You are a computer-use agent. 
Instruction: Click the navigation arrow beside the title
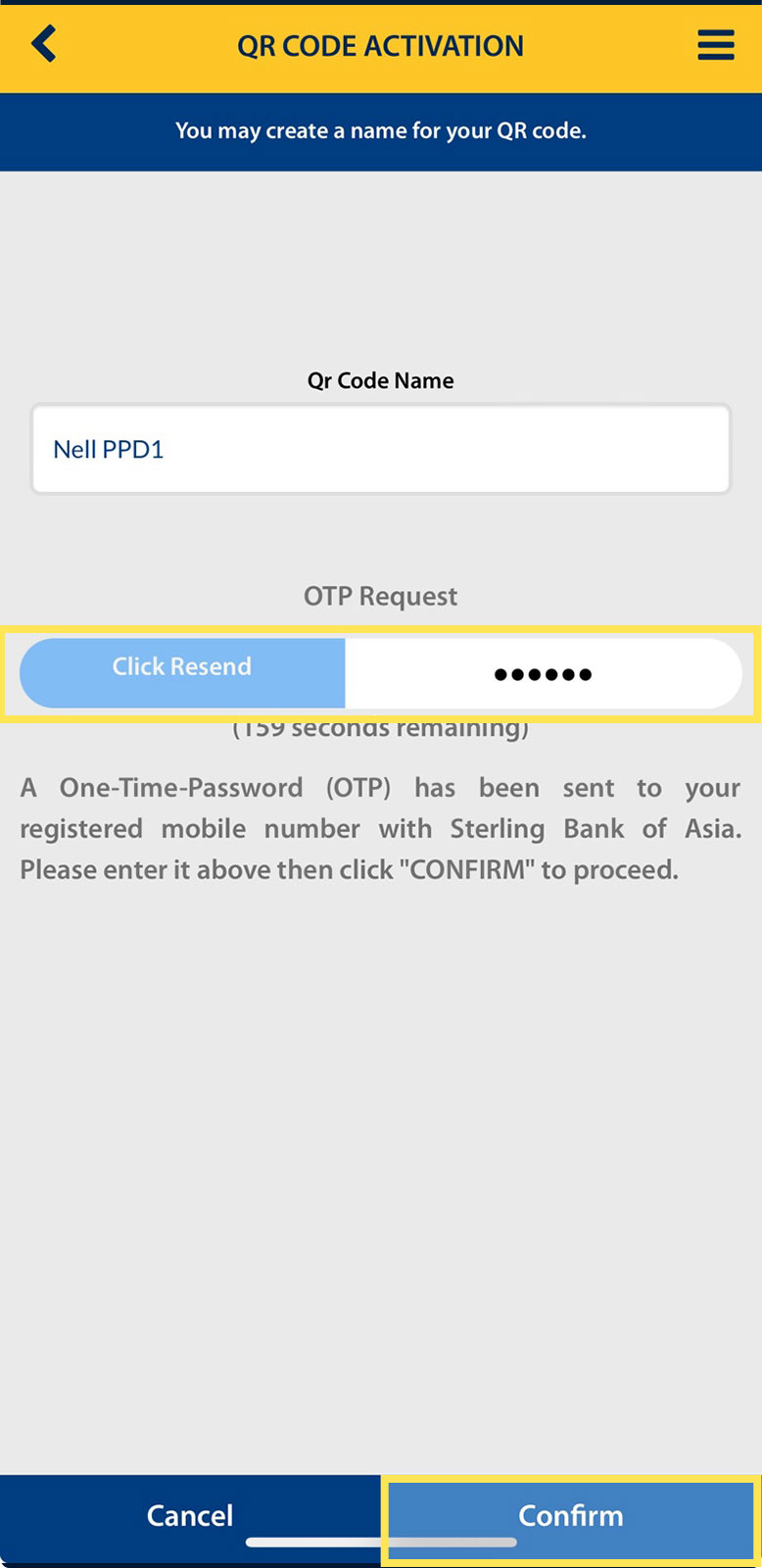tap(41, 43)
